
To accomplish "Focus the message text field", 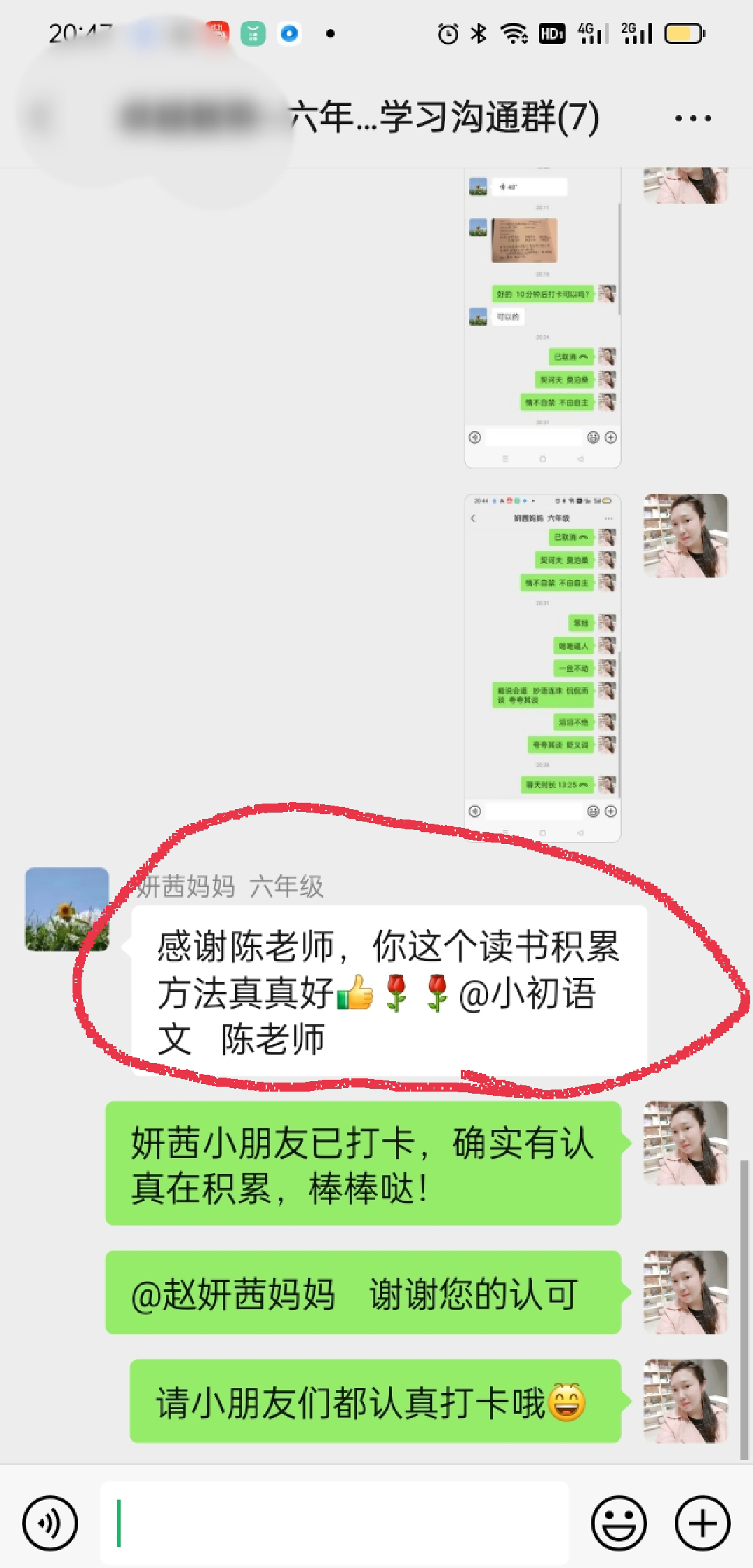I will 335,1523.
